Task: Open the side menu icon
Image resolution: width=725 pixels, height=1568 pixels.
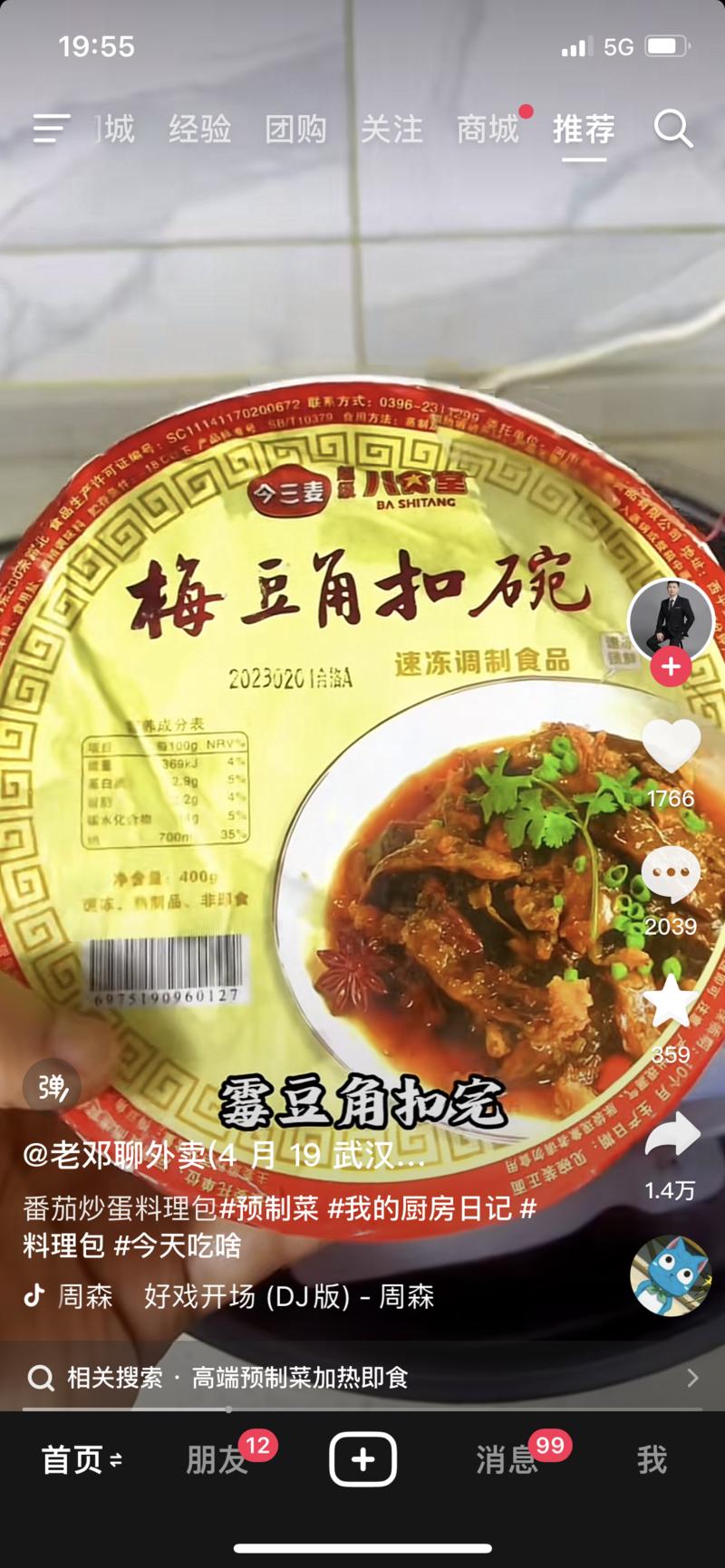Action: coord(51,129)
